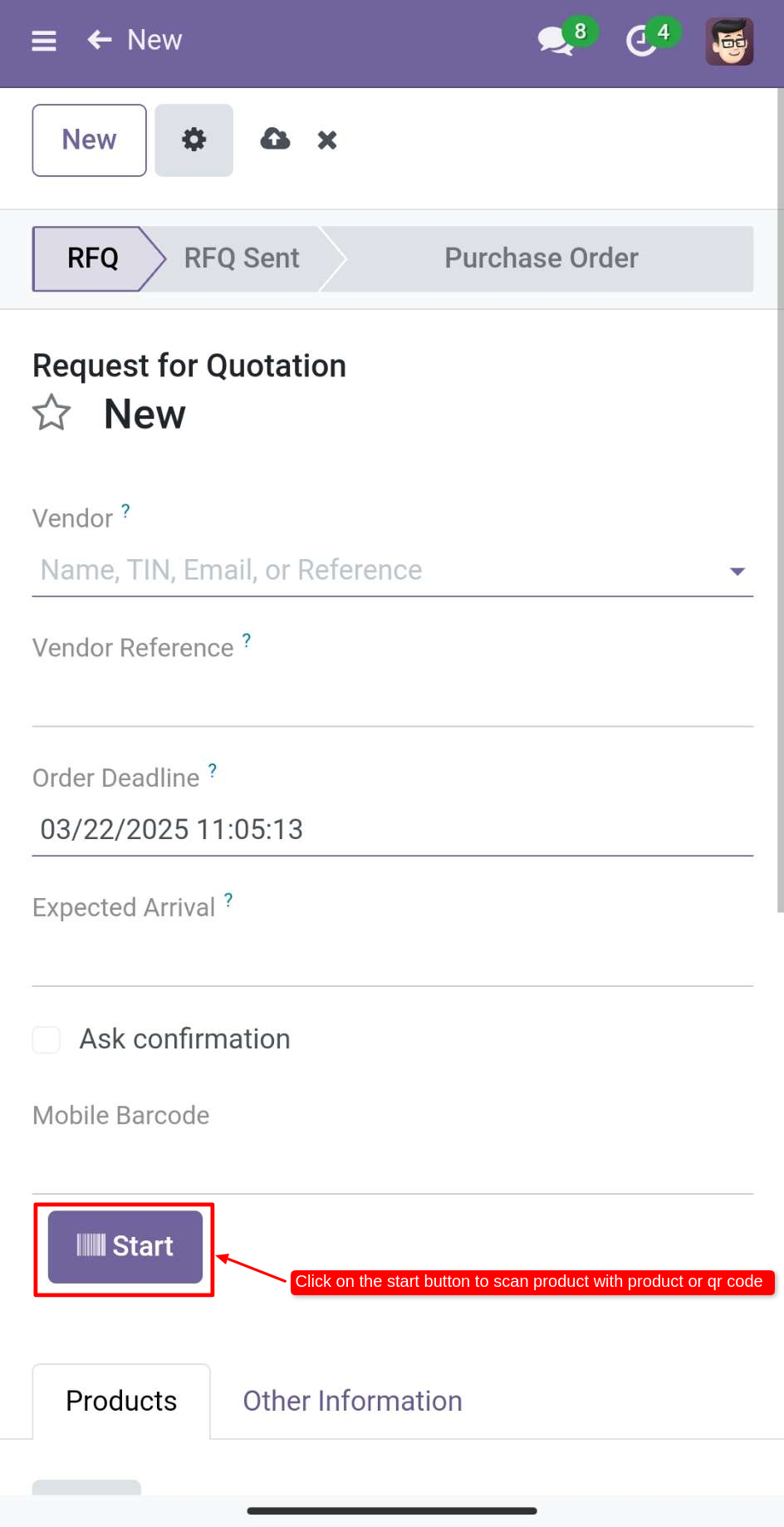Edit the Order Deadline date
The height and width of the screenshot is (1527, 784).
click(393, 829)
